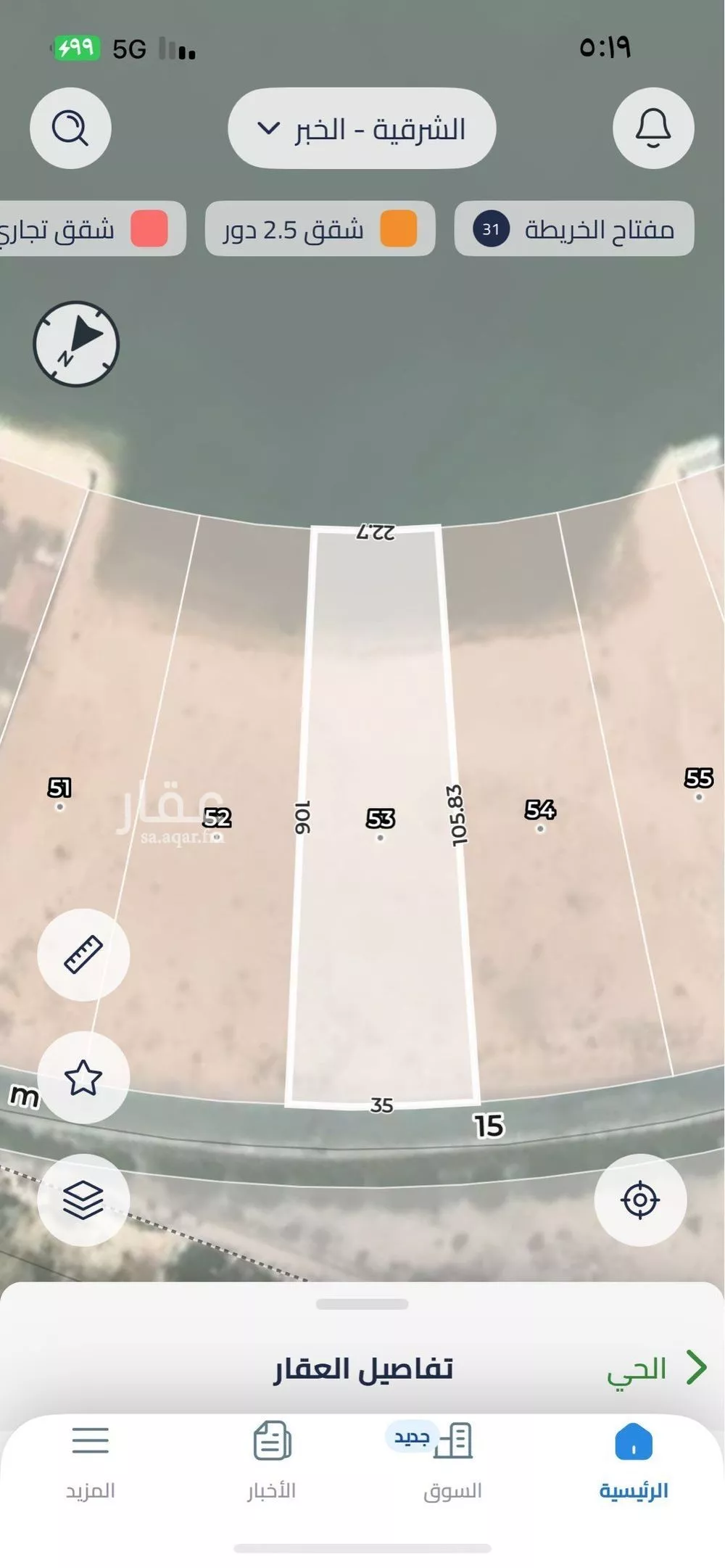725x1568 pixels.
Task: Open the notifications bell
Action: click(x=653, y=128)
